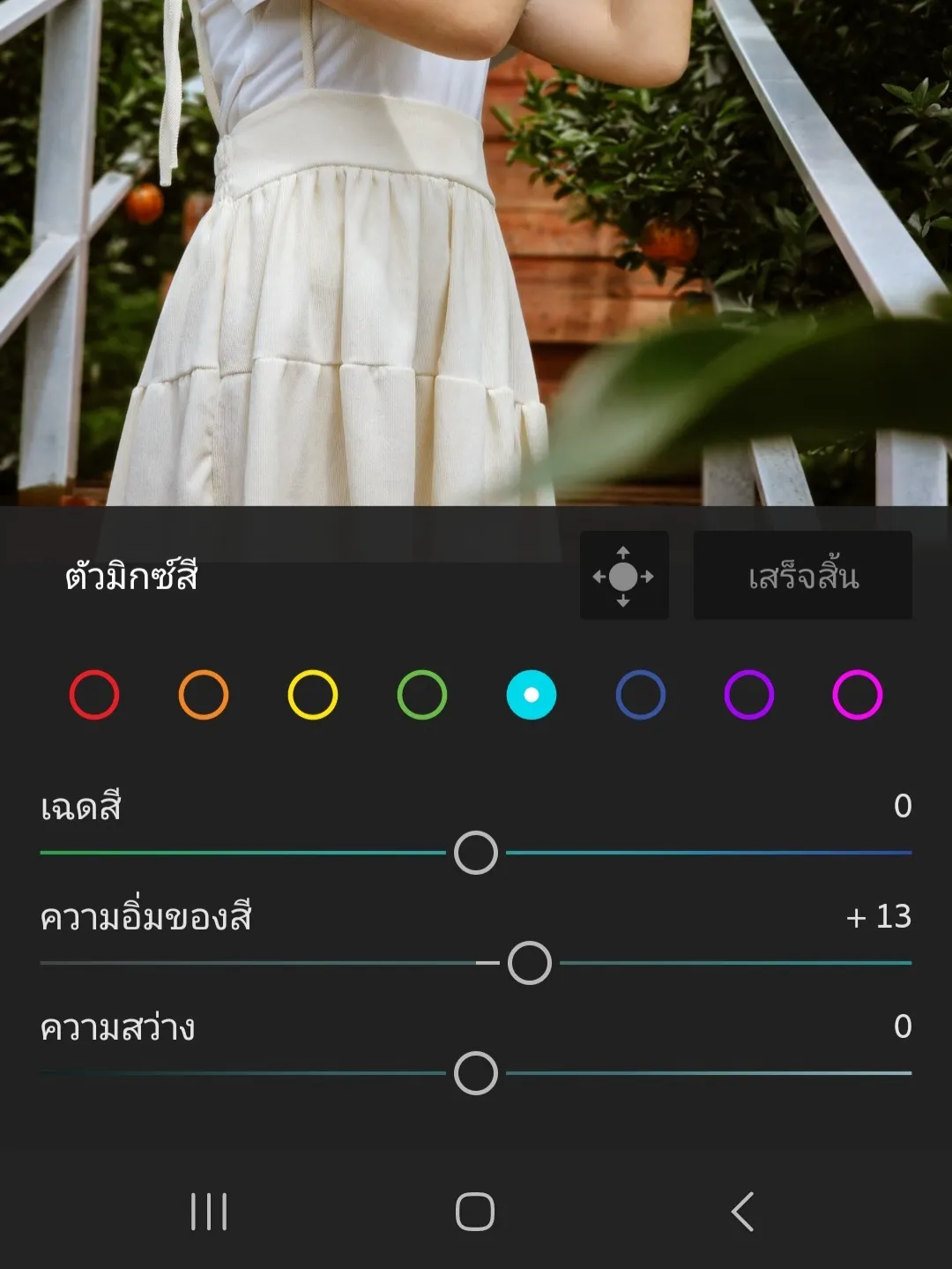Reset the เฉดสี hue slider handle

[x=476, y=852]
